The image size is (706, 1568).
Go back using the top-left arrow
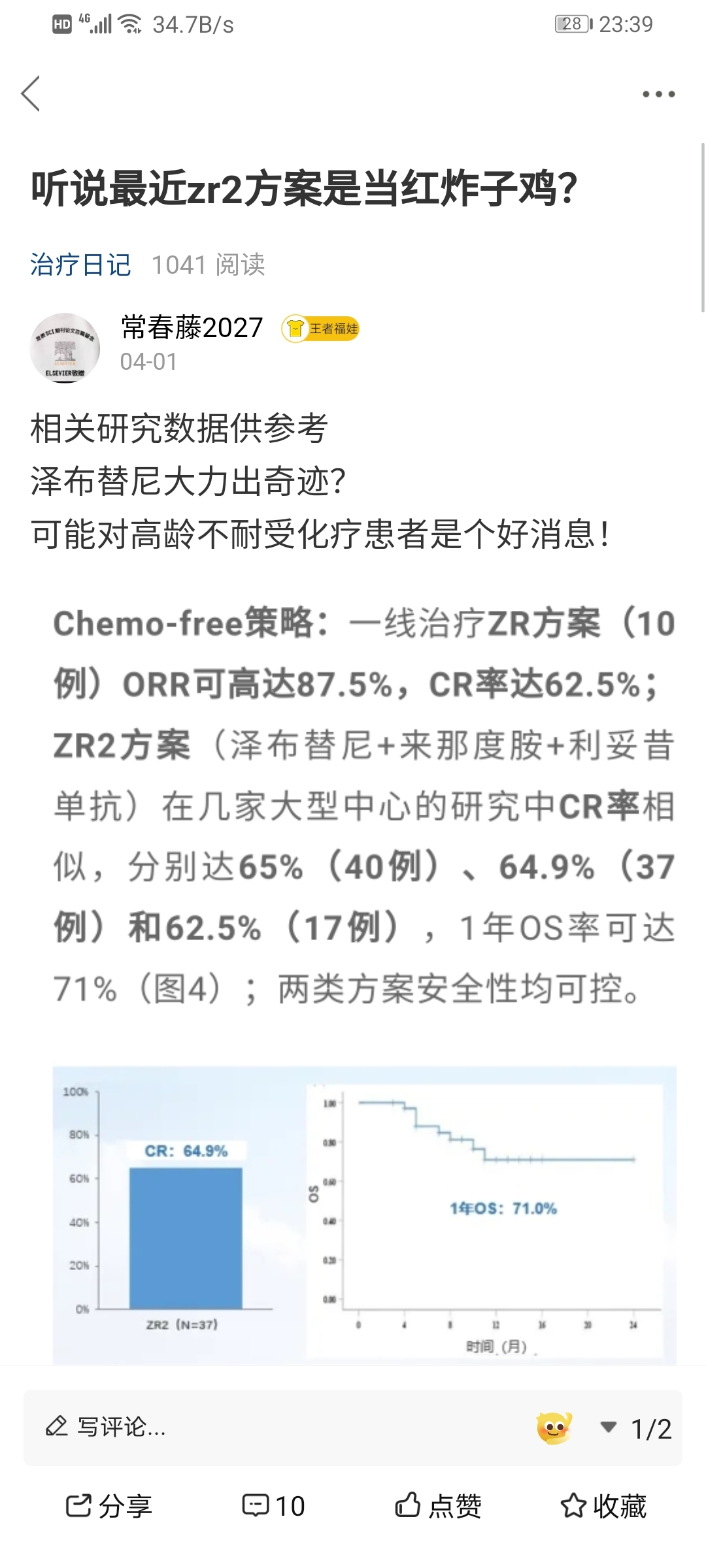(x=31, y=93)
